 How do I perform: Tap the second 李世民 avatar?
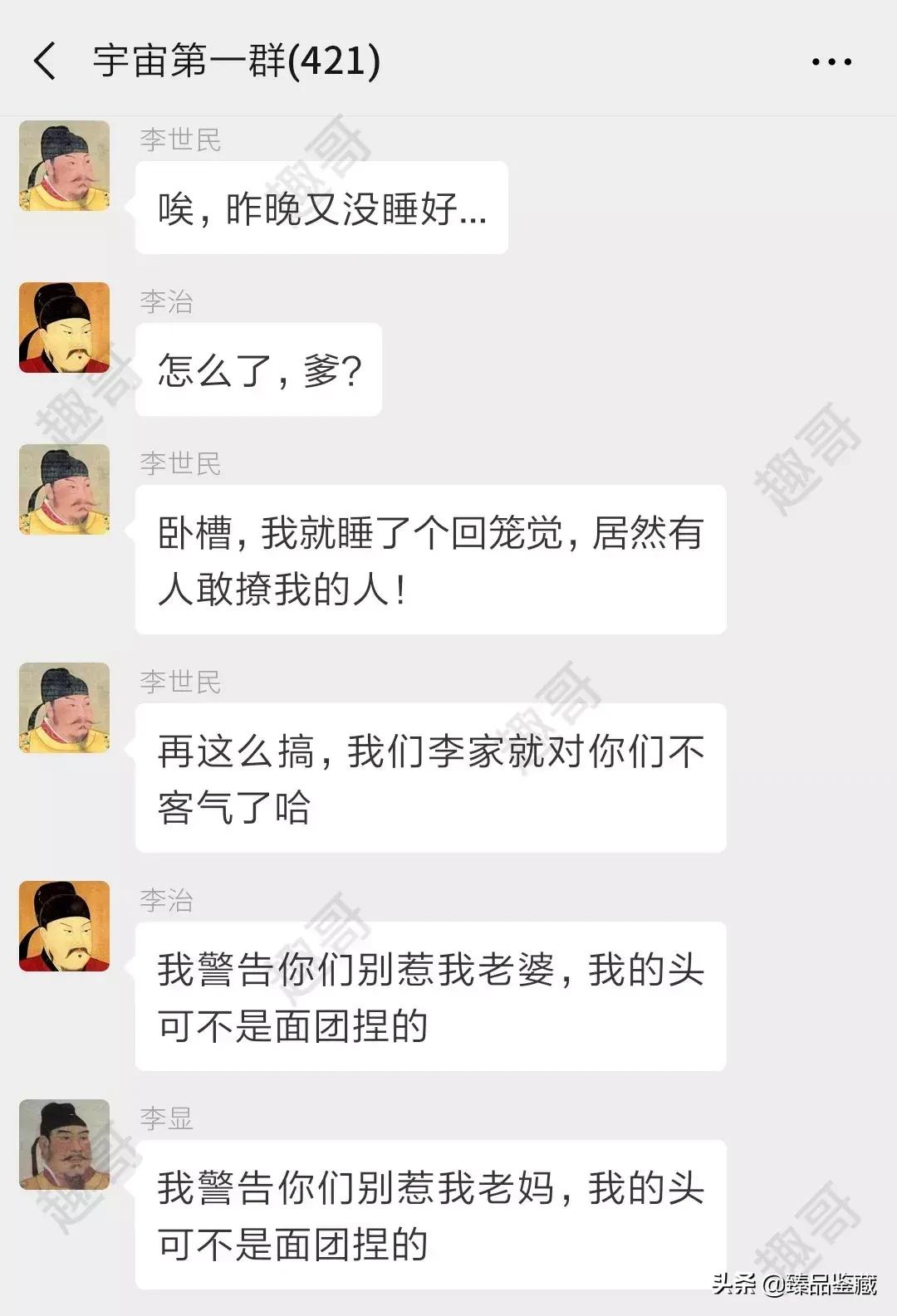coord(62,490)
